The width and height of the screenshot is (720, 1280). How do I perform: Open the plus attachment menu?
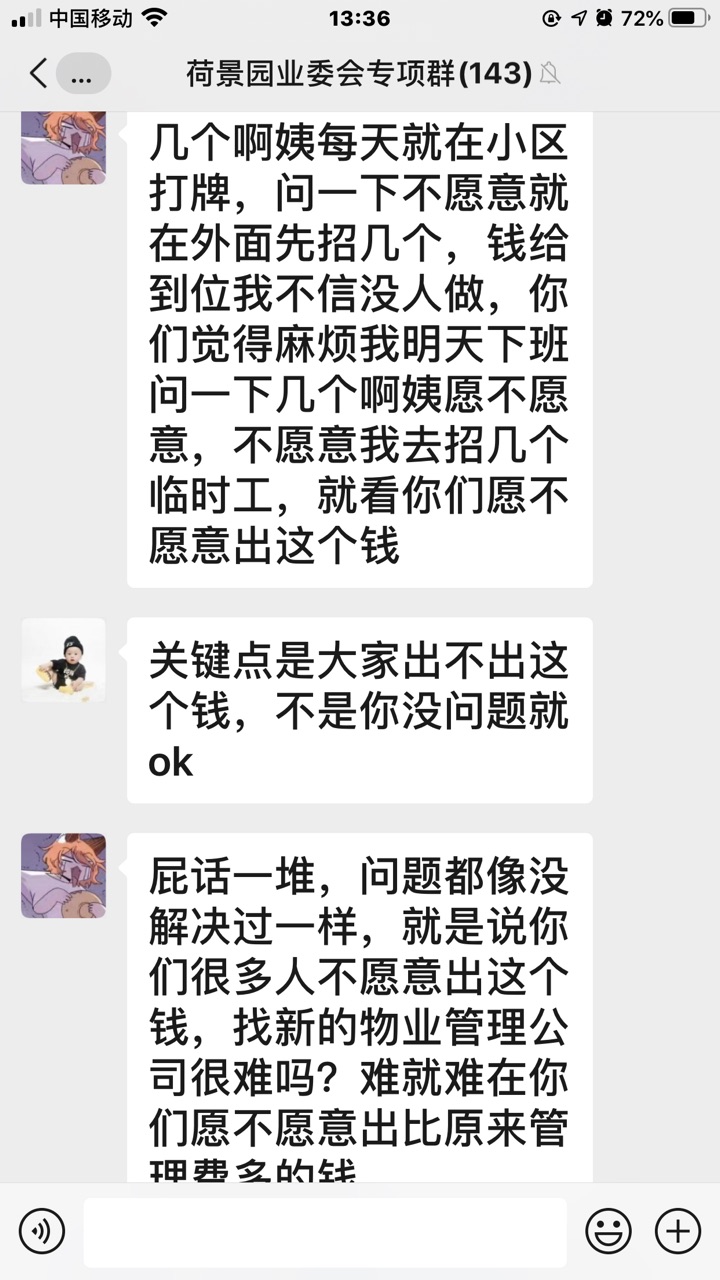coord(678,1231)
